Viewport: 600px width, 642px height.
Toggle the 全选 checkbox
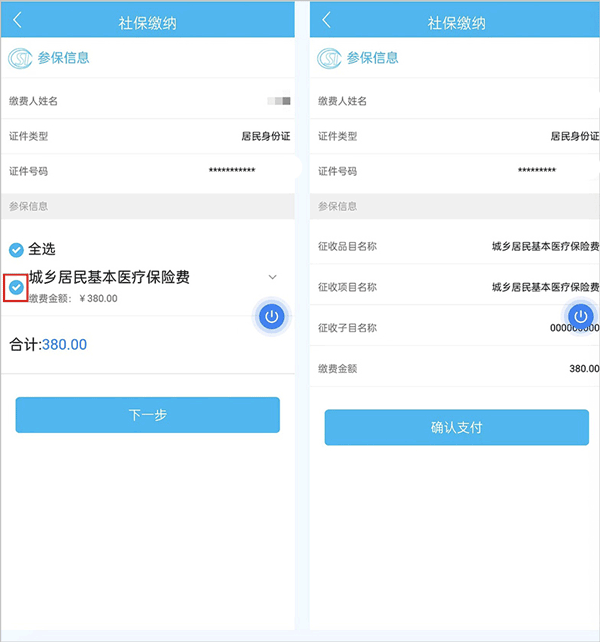coord(16,249)
